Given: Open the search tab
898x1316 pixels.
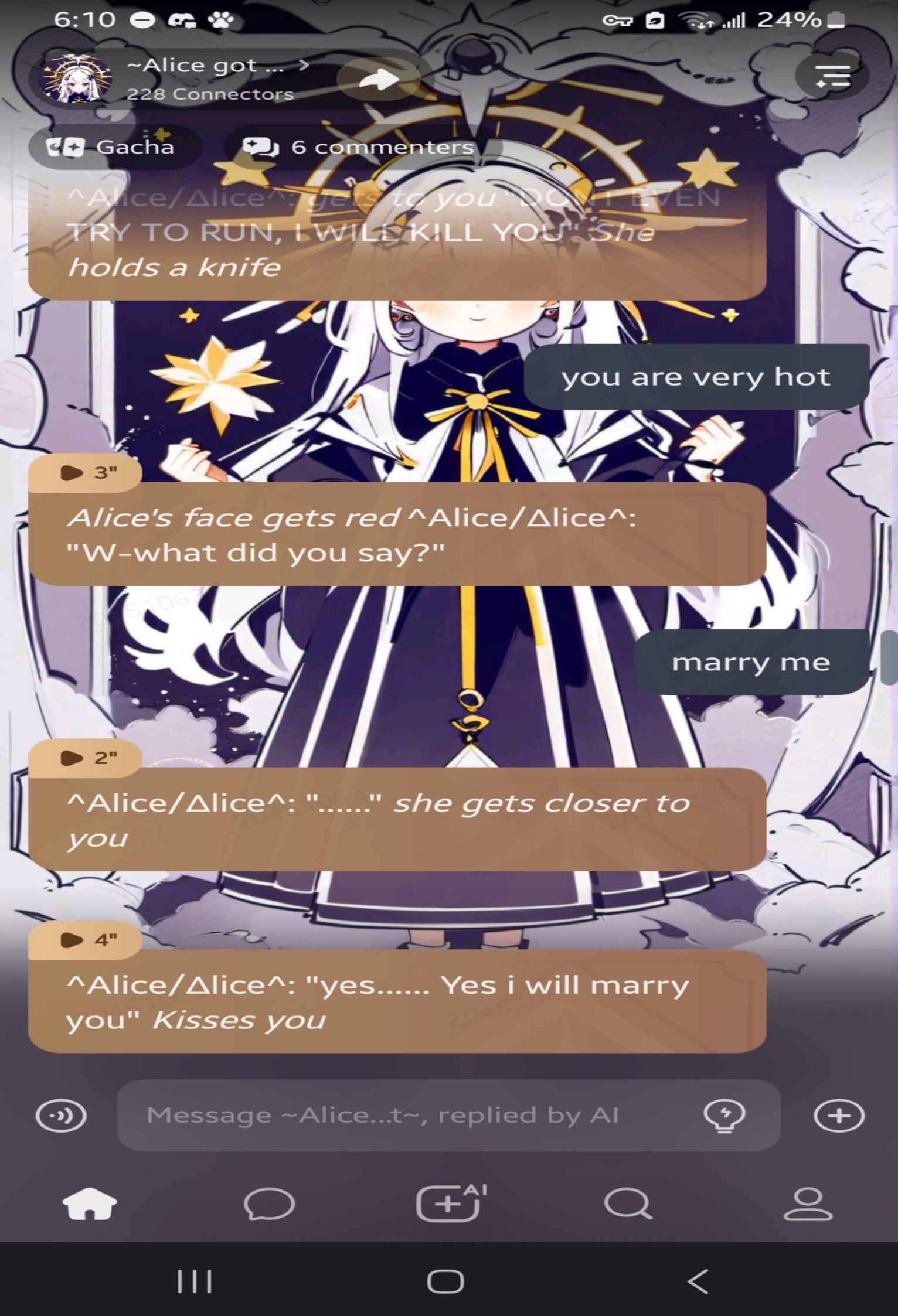Looking at the screenshot, I should click(628, 1204).
